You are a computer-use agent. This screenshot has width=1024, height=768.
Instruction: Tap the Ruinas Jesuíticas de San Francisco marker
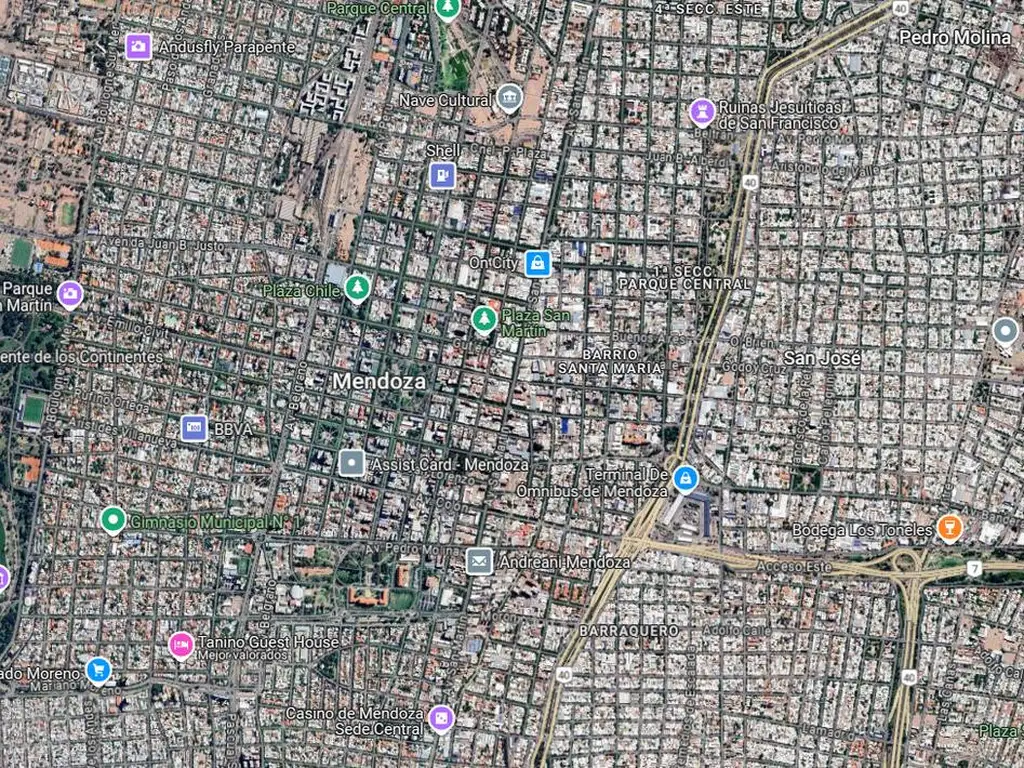coord(703,112)
